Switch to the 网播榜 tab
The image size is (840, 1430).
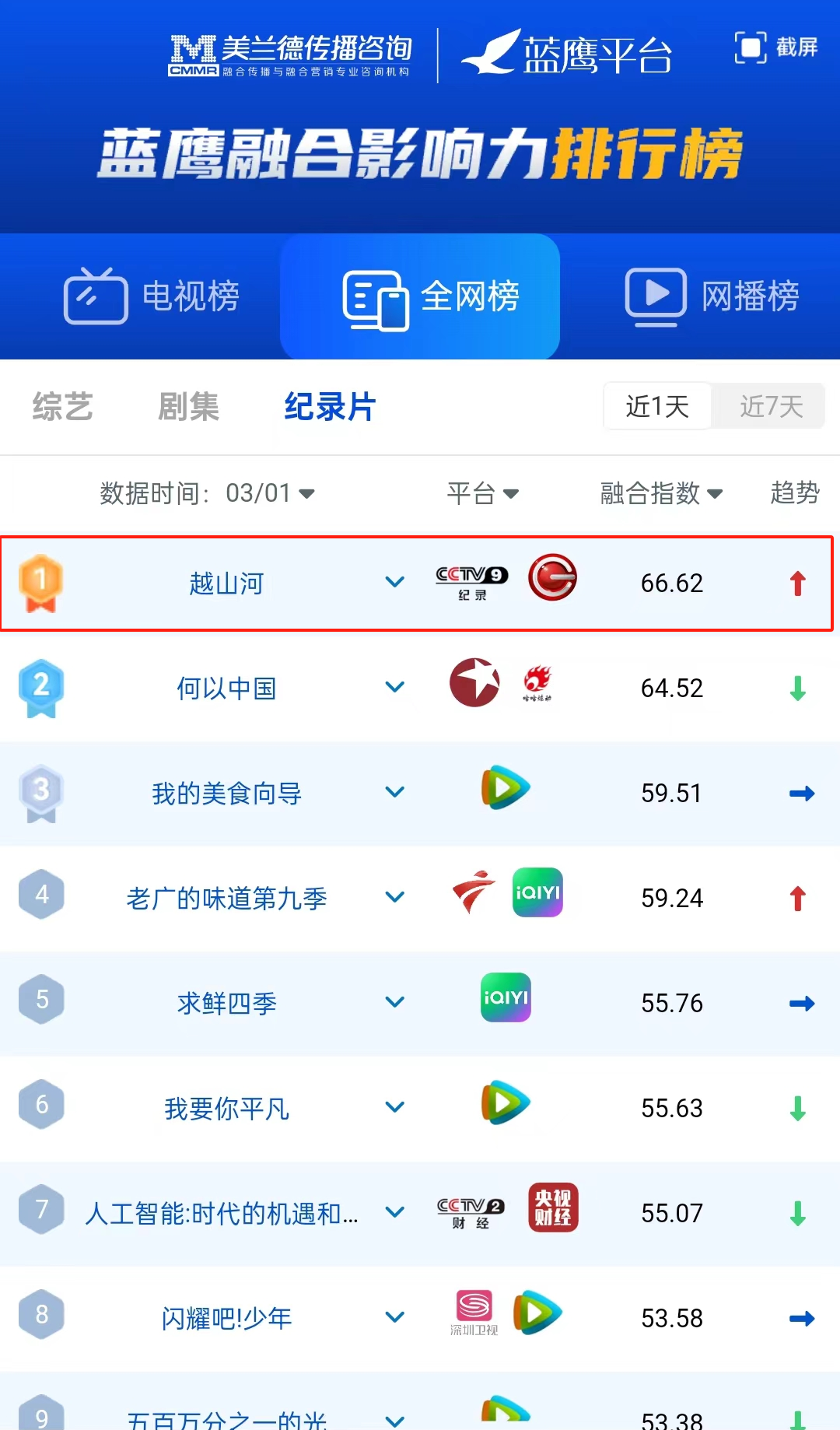point(712,296)
